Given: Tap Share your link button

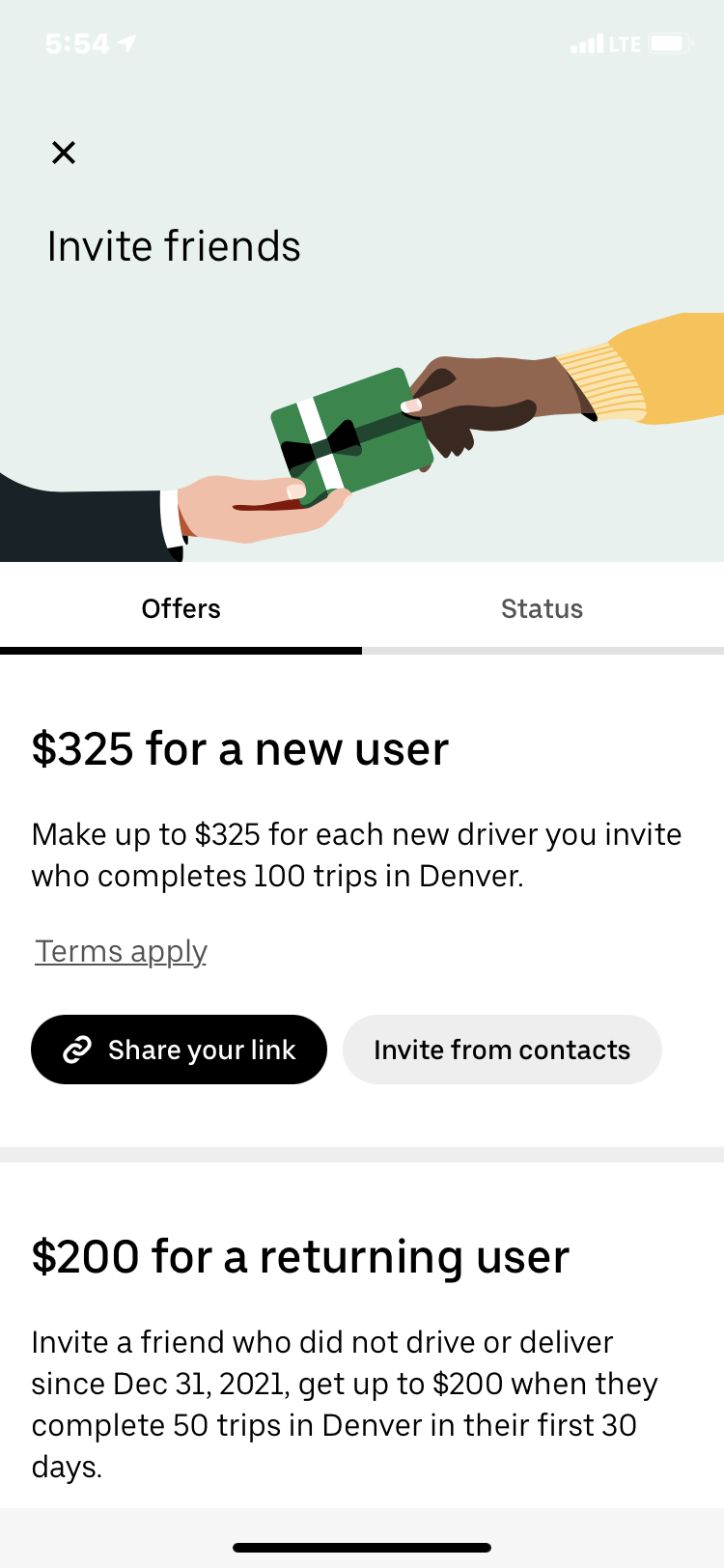Looking at the screenshot, I should 179,1050.
